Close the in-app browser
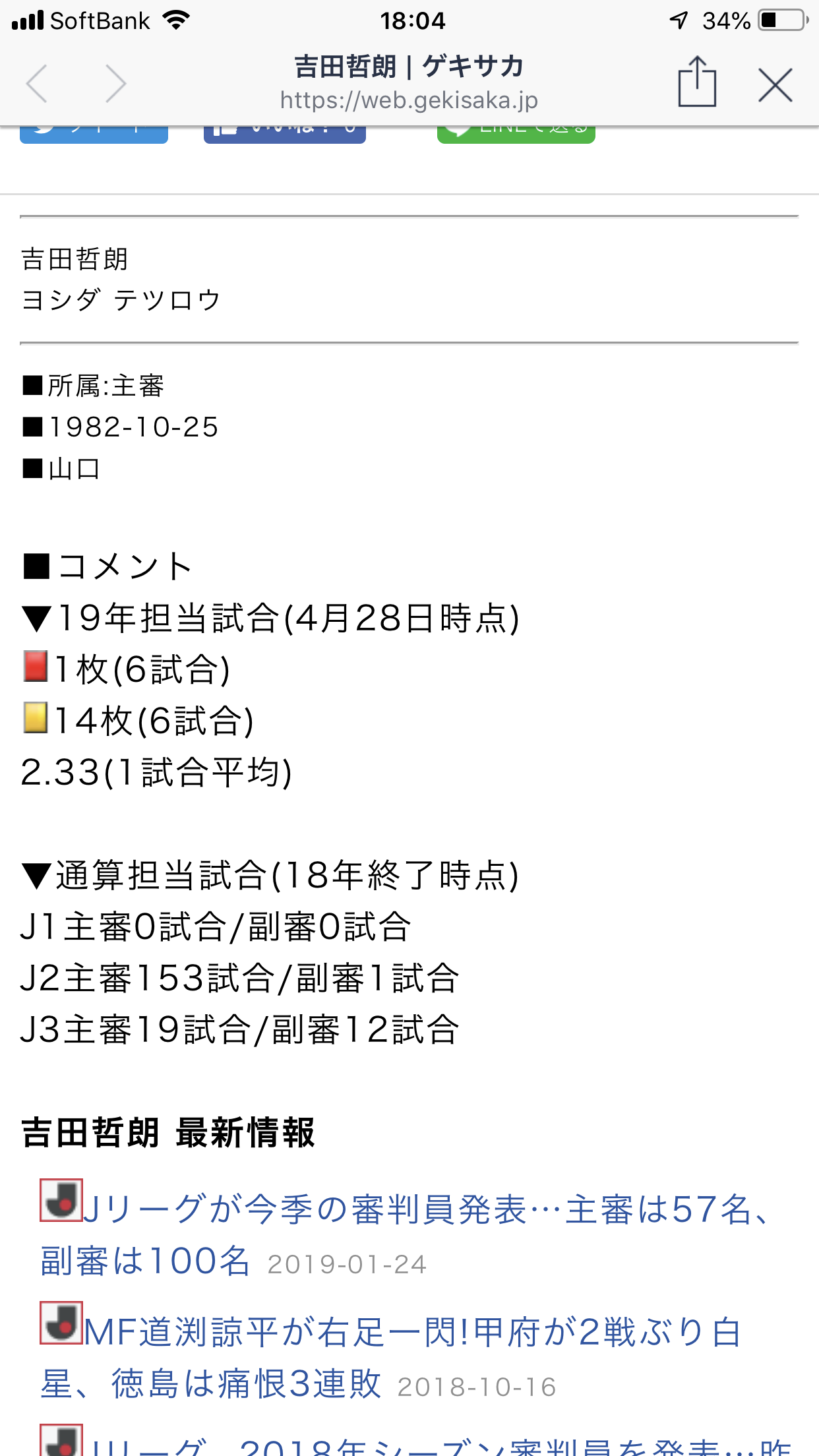This screenshot has height=1456, width=819. coord(775,85)
